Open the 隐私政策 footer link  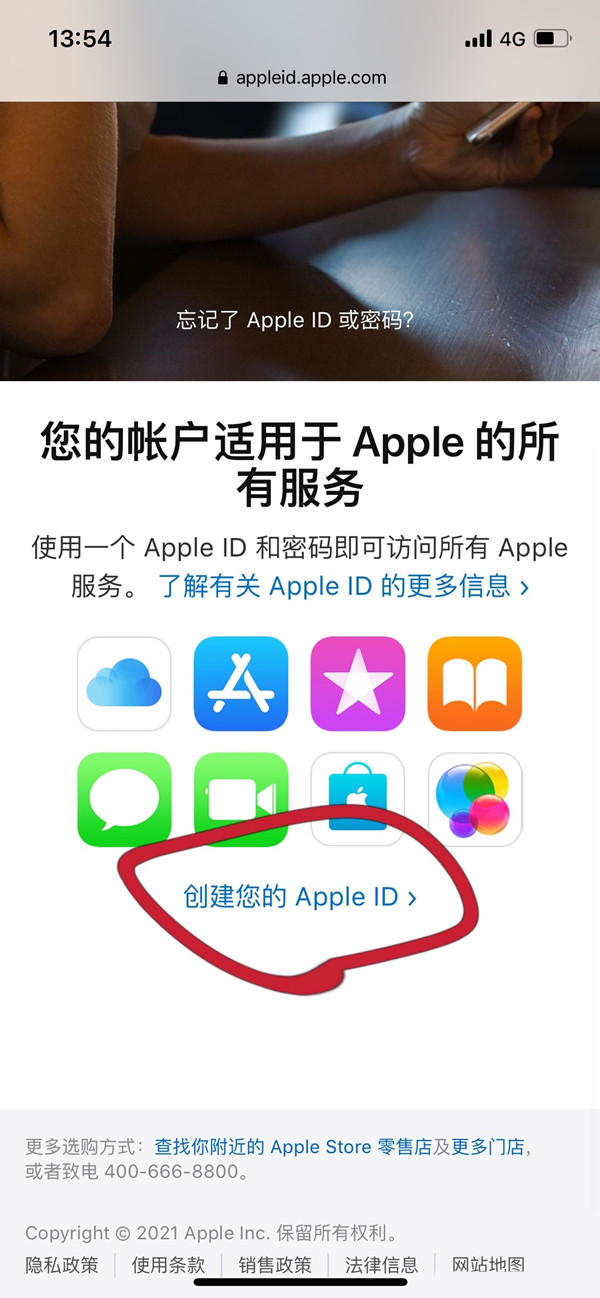62,1265
